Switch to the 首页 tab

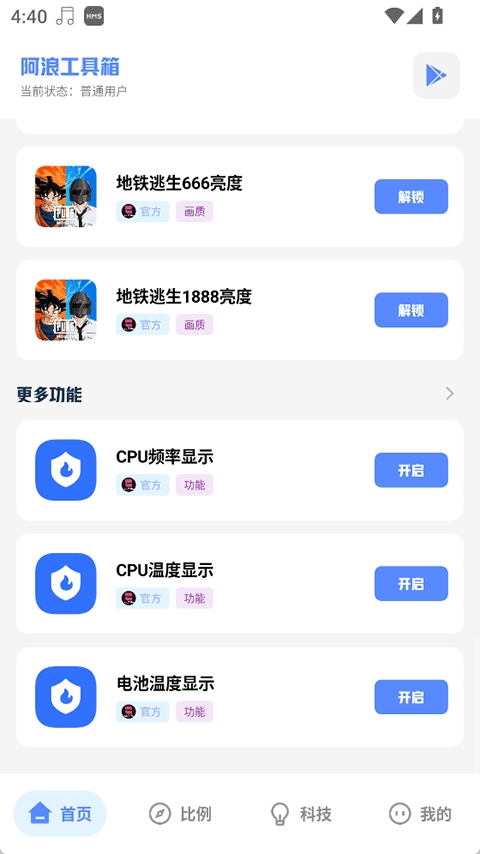point(60,814)
